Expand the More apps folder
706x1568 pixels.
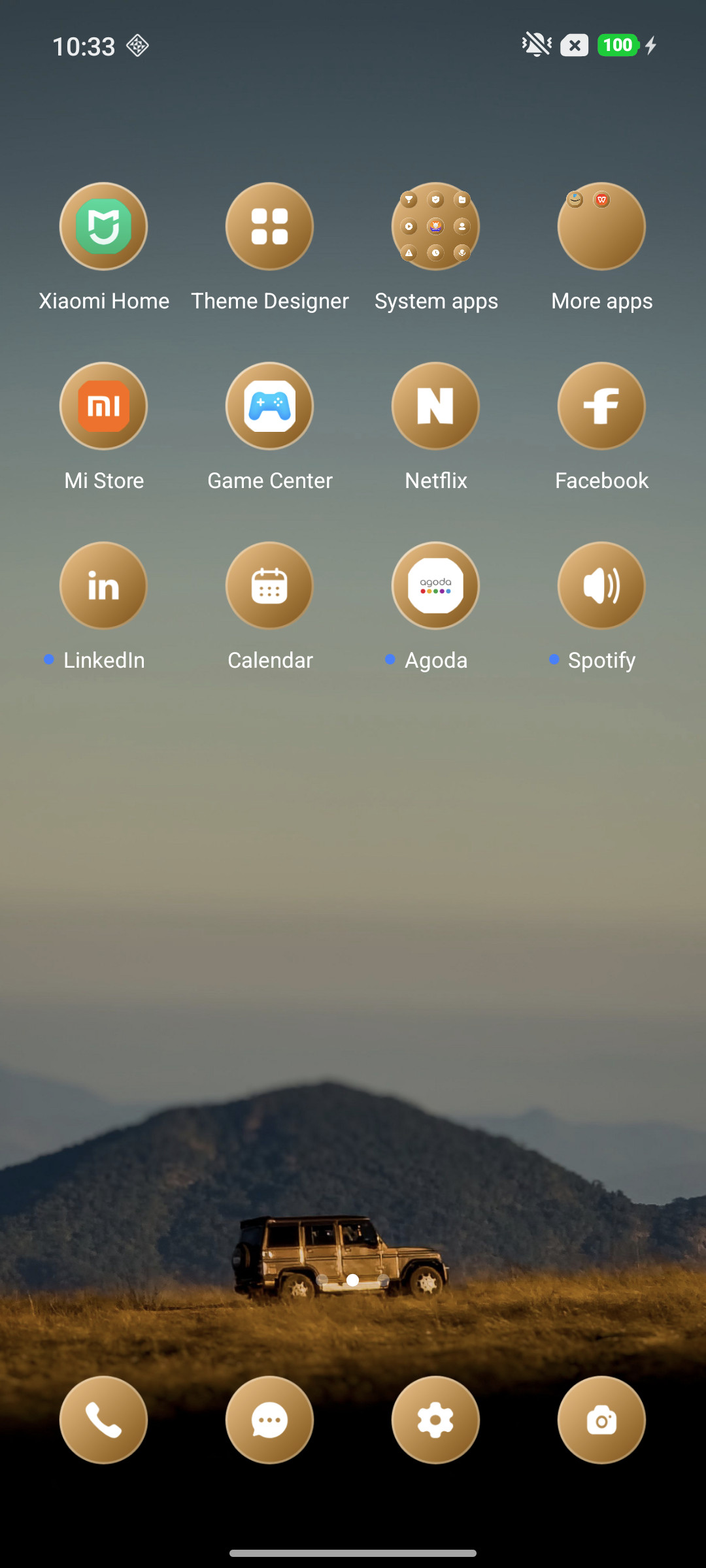[x=601, y=226]
